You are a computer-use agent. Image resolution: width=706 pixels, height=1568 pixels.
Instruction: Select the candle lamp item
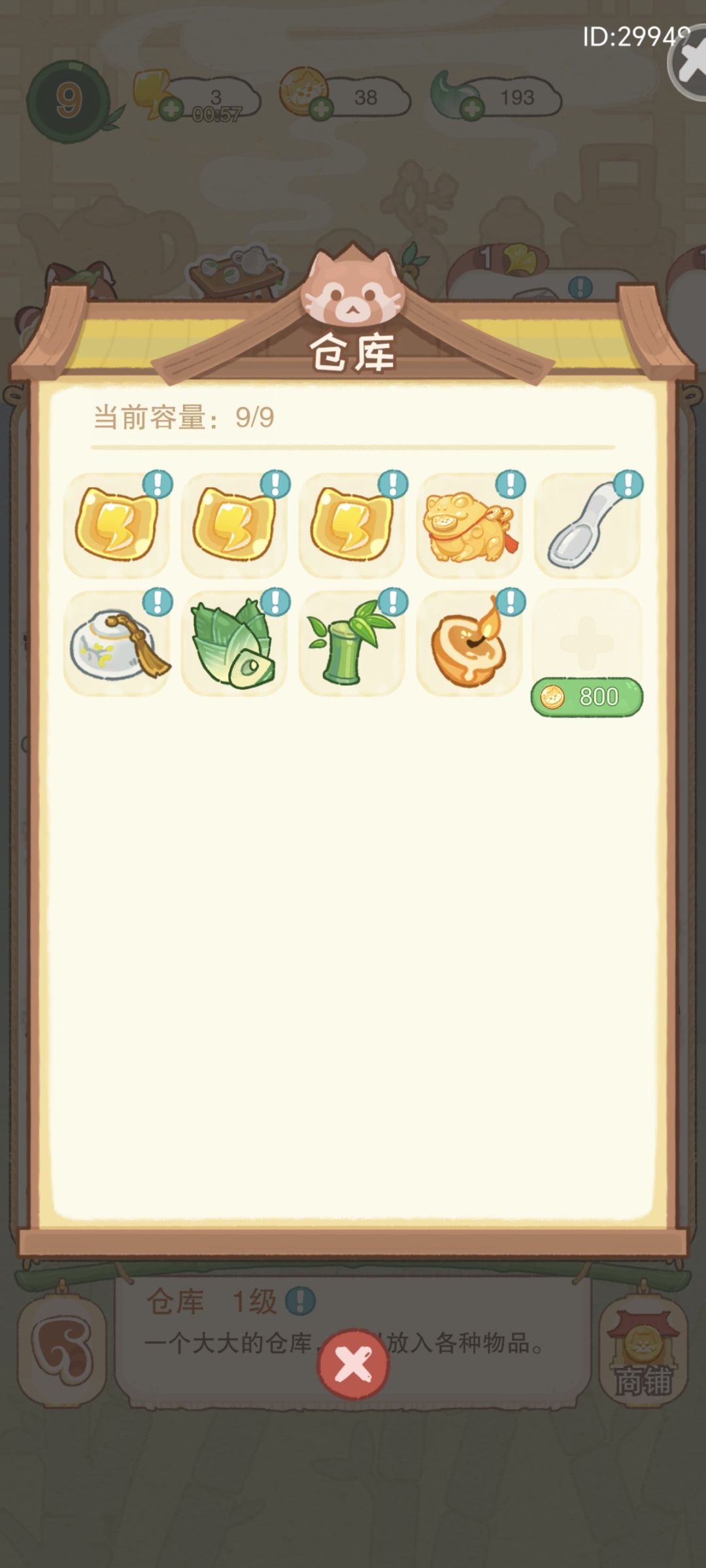pos(469,643)
